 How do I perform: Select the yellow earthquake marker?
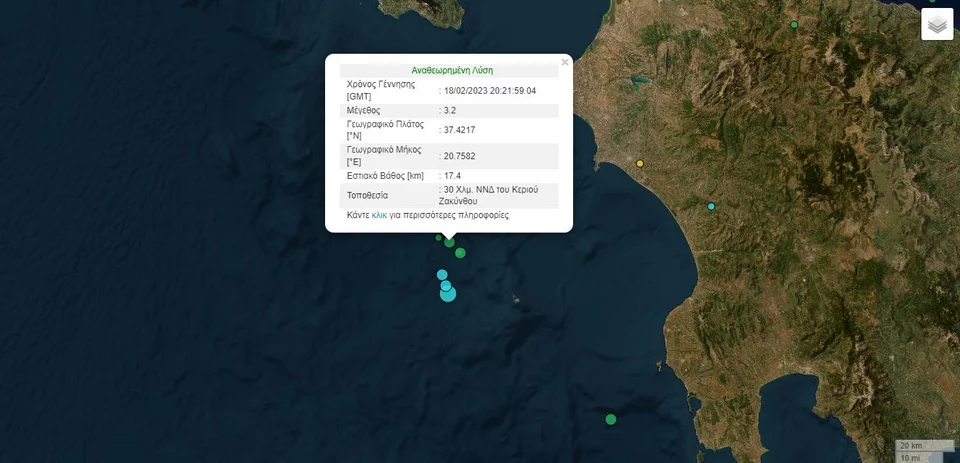pos(640,163)
